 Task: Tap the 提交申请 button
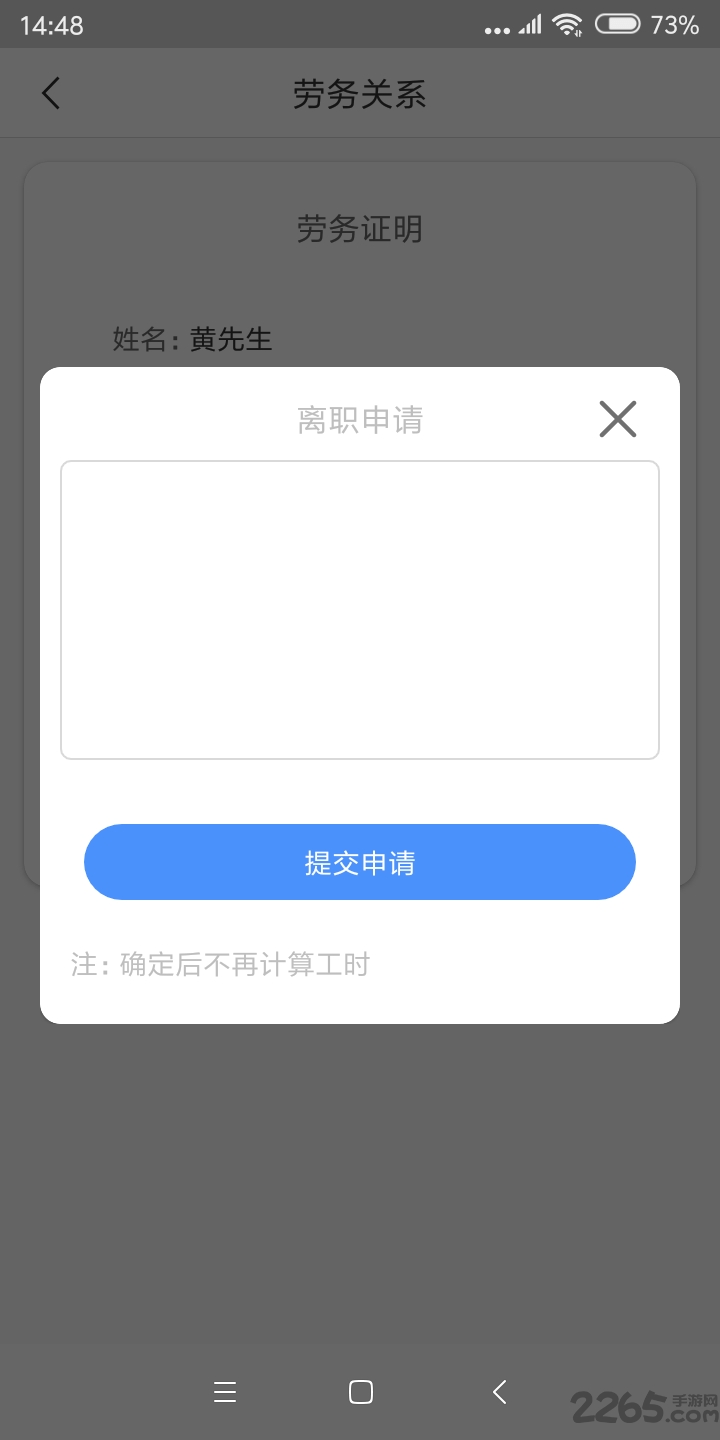coord(360,862)
